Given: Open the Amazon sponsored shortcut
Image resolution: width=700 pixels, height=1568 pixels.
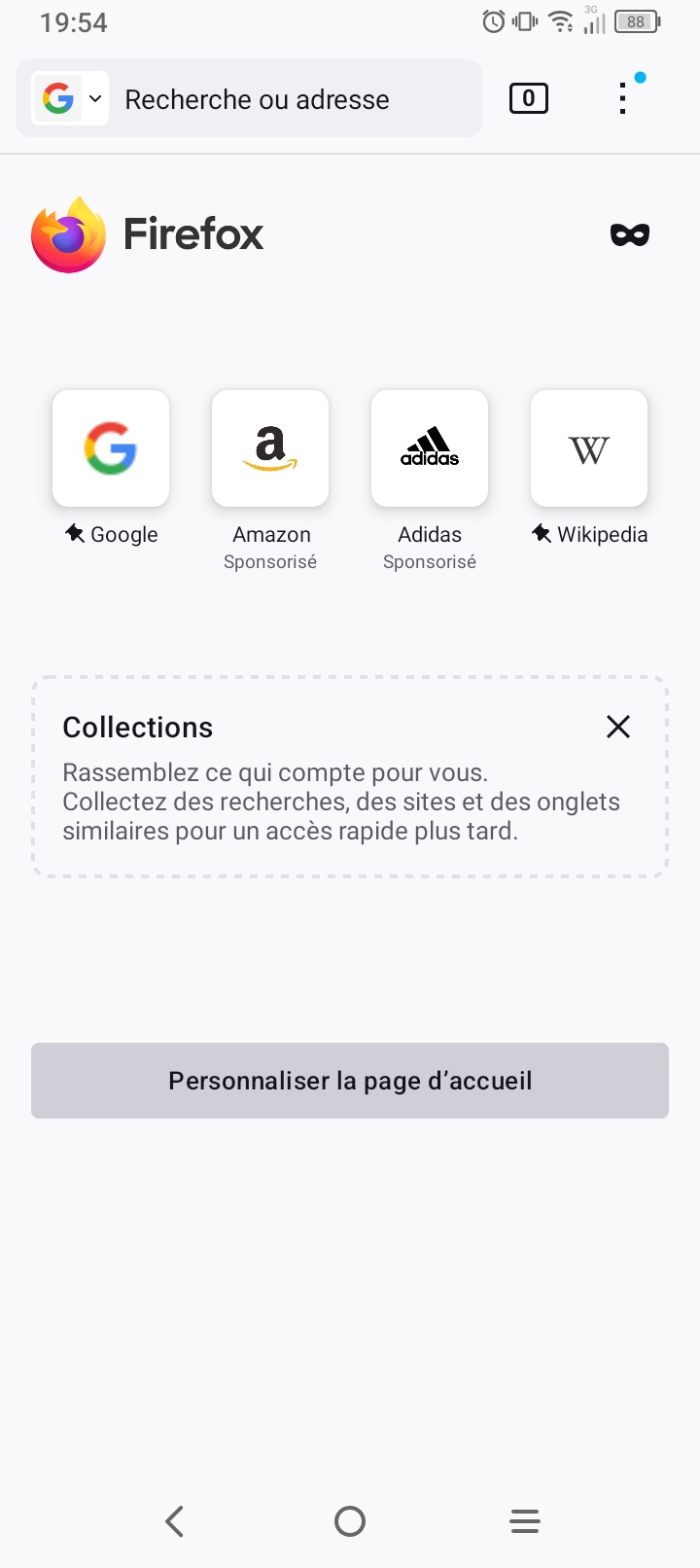Looking at the screenshot, I should pyautogui.click(x=270, y=449).
